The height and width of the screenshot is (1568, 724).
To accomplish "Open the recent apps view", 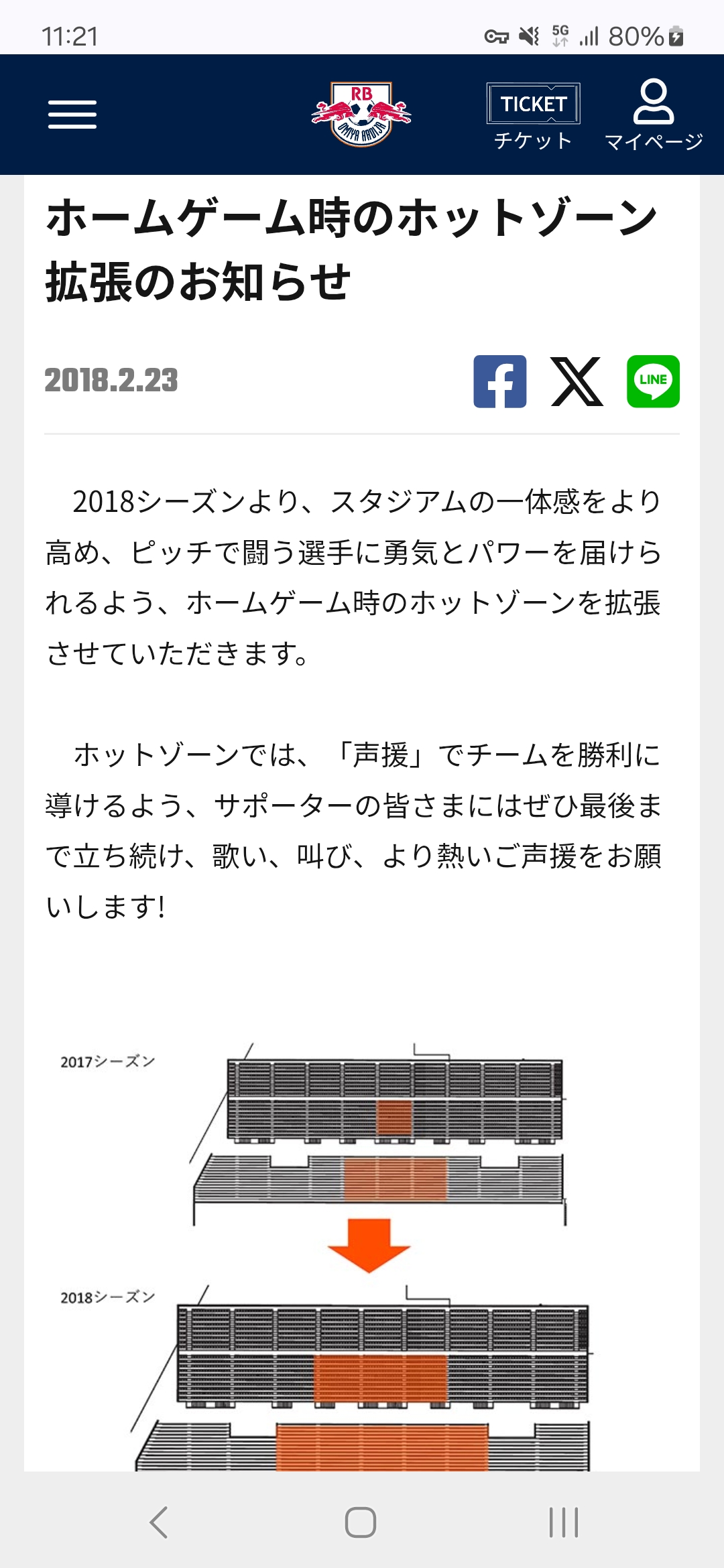I will (564, 1522).
